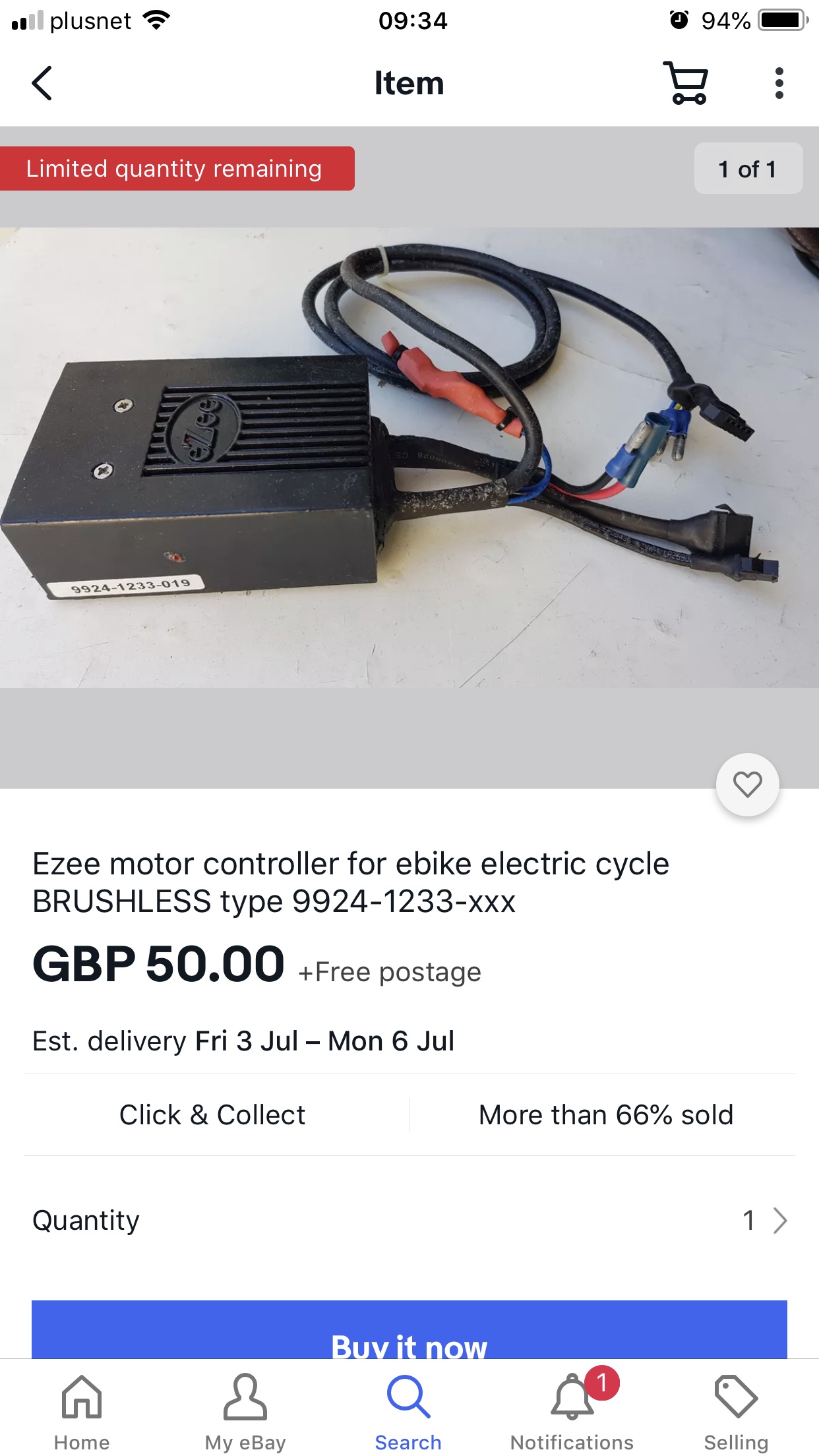Switch to the Selling tab
The image size is (819, 1456).
coord(736,1411)
